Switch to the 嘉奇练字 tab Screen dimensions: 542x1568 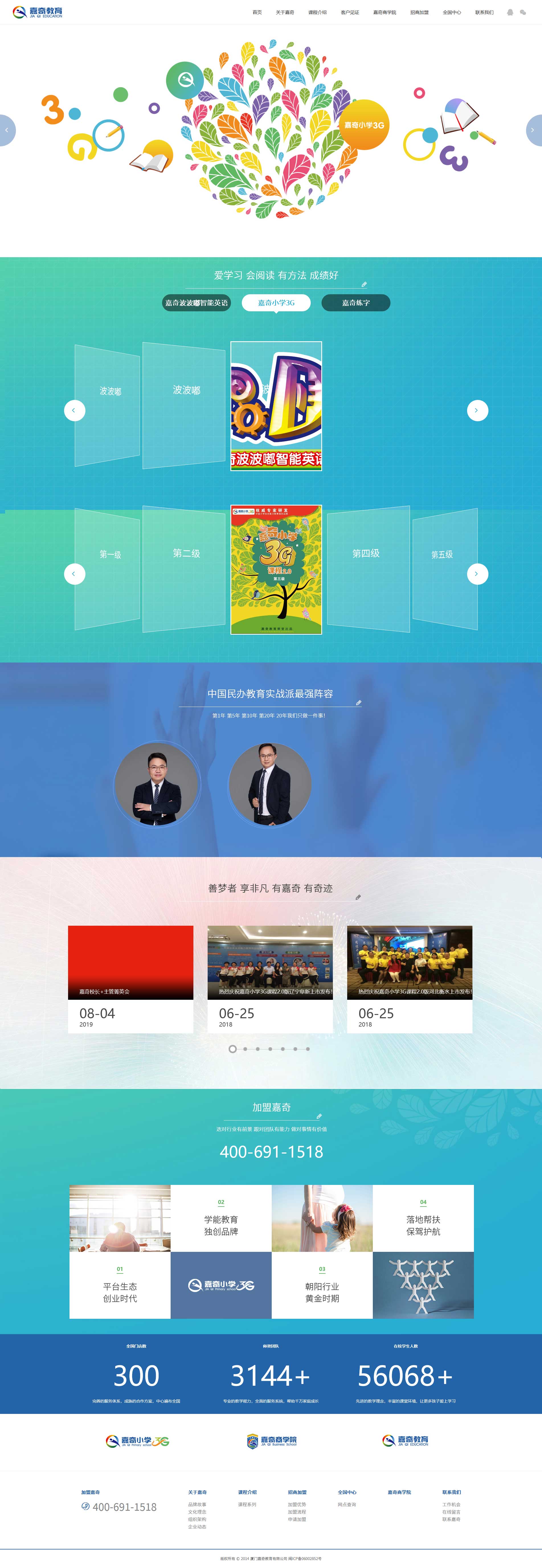[x=356, y=302]
